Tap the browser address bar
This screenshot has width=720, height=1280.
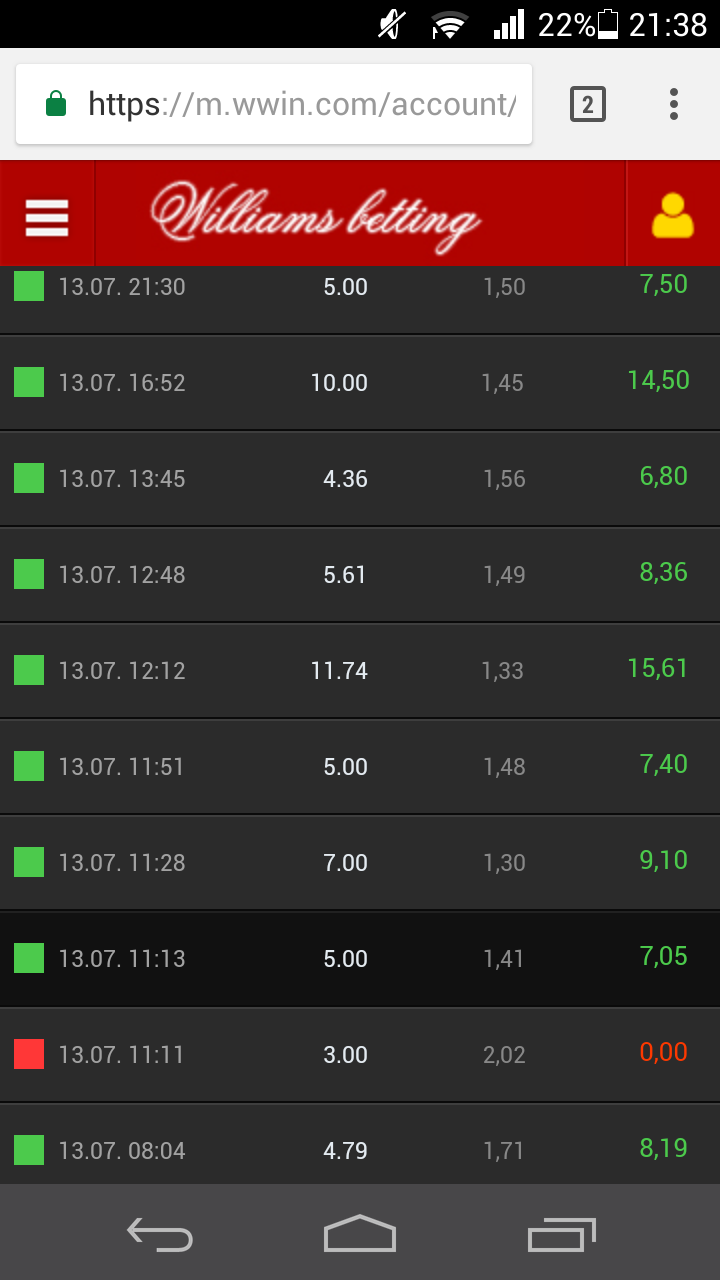click(x=274, y=104)
